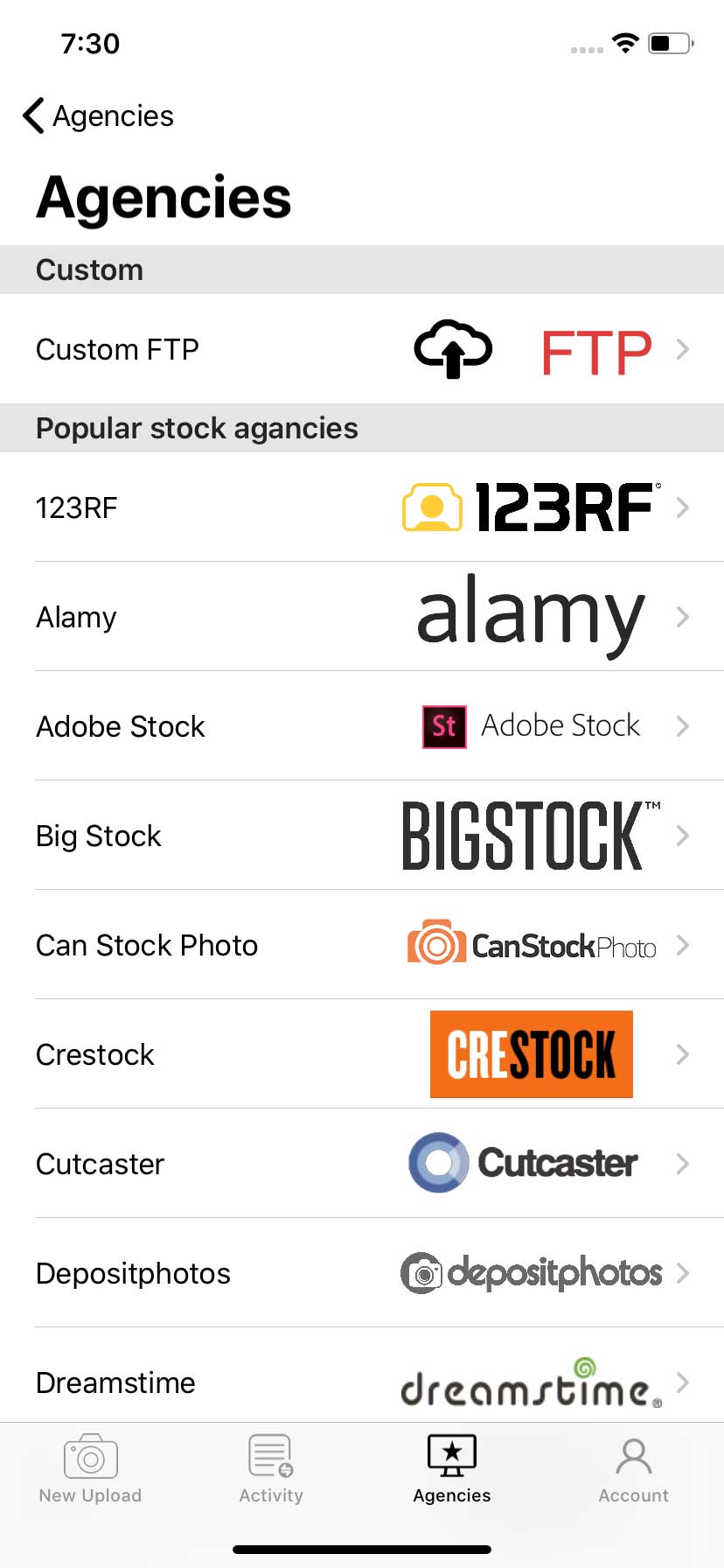The width and height of the screenshot is (724, 1568).
Task: Go back to Agencies
Action: [98, 115]
